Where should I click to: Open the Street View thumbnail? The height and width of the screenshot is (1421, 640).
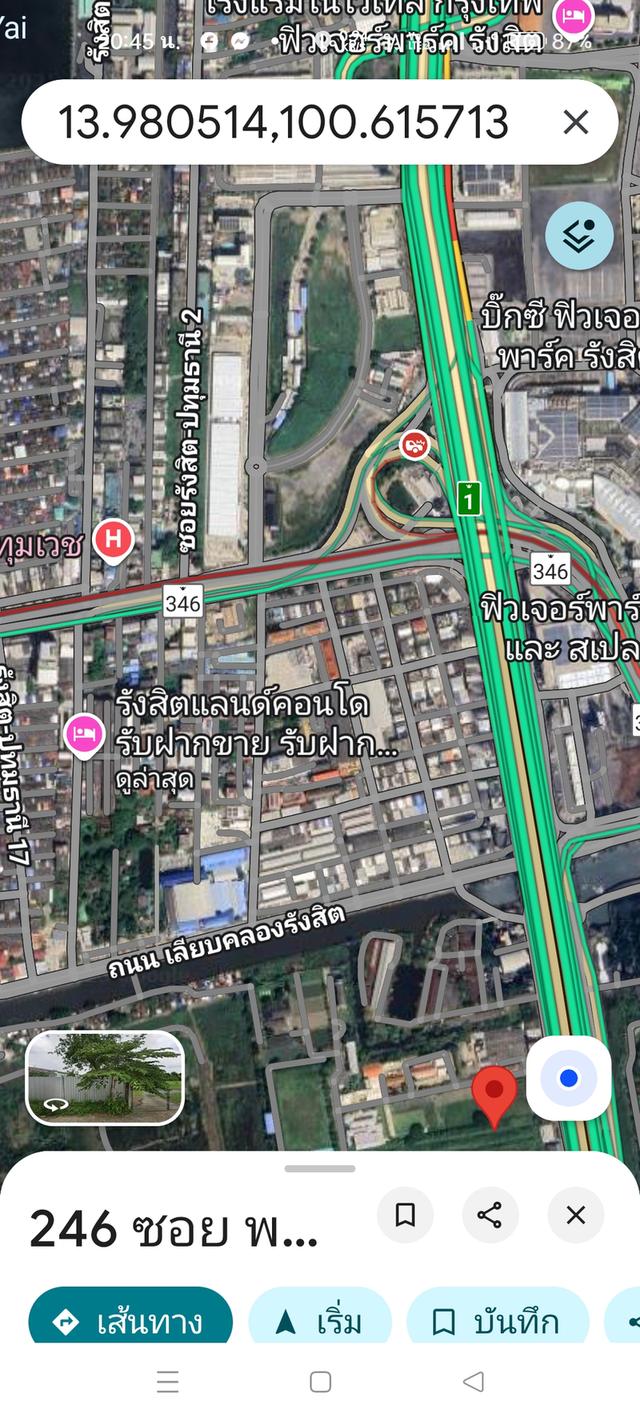tap(105, 1078)
